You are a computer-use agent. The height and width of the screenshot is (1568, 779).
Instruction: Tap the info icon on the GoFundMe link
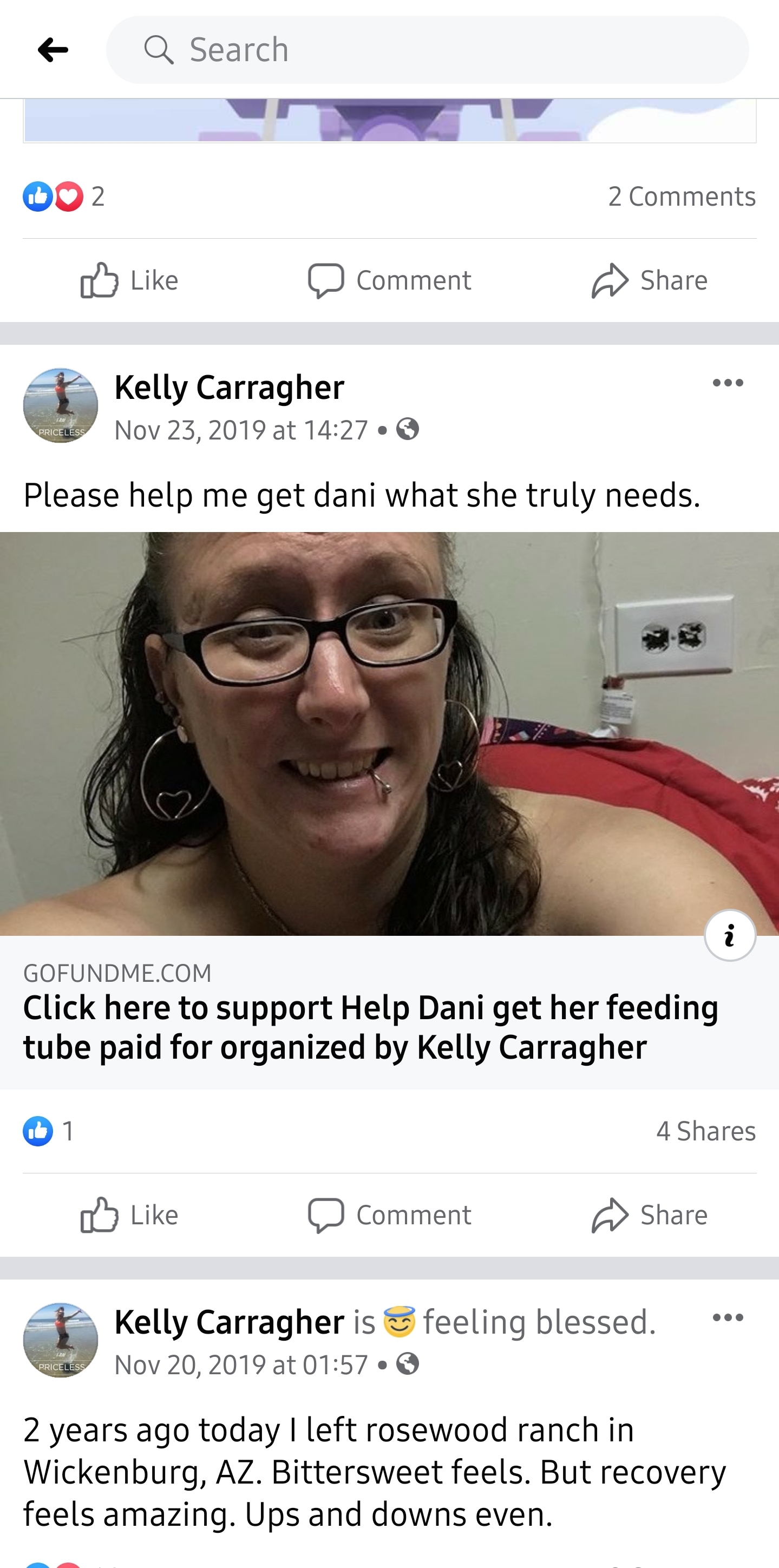click(x=730, y=935)
